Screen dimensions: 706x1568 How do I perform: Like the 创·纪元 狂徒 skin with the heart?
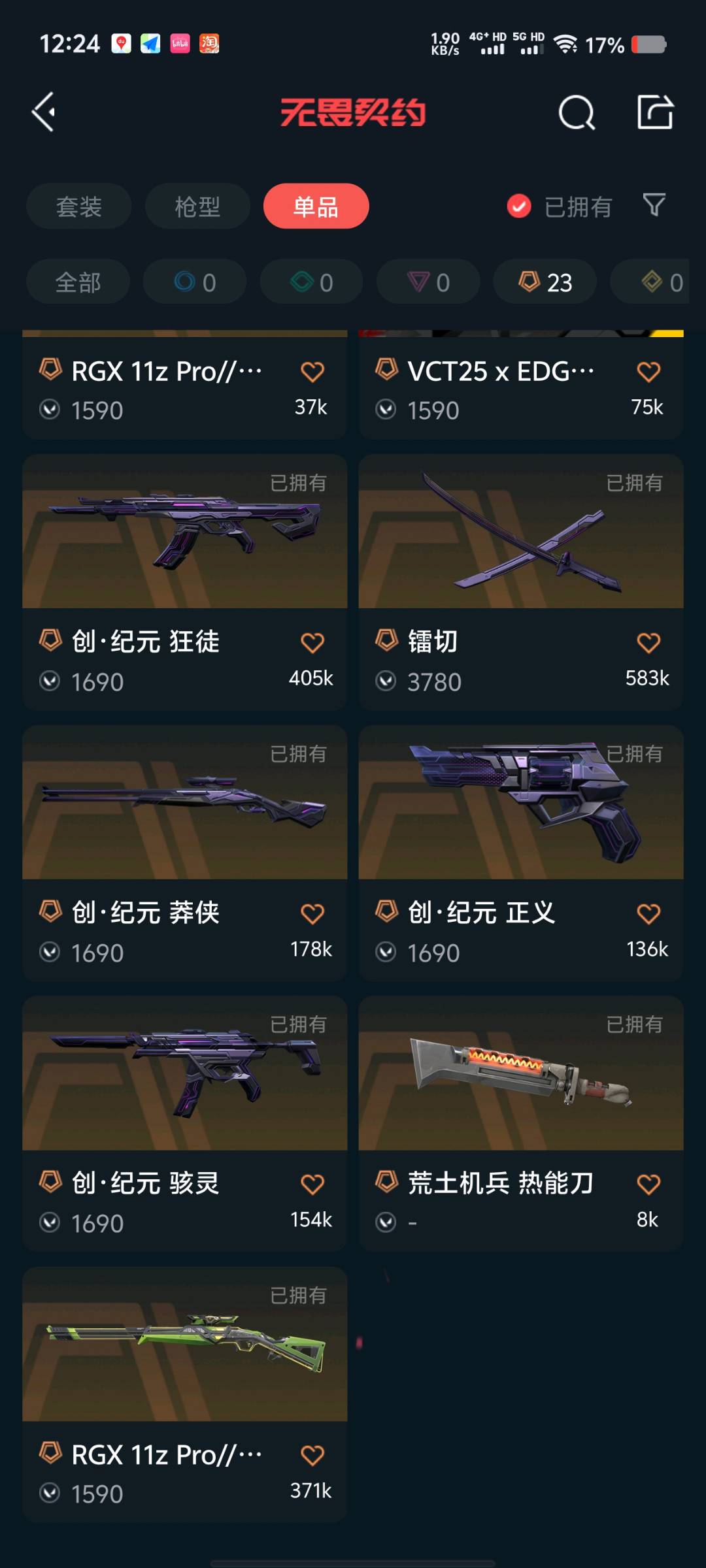(x=312, y=643)
